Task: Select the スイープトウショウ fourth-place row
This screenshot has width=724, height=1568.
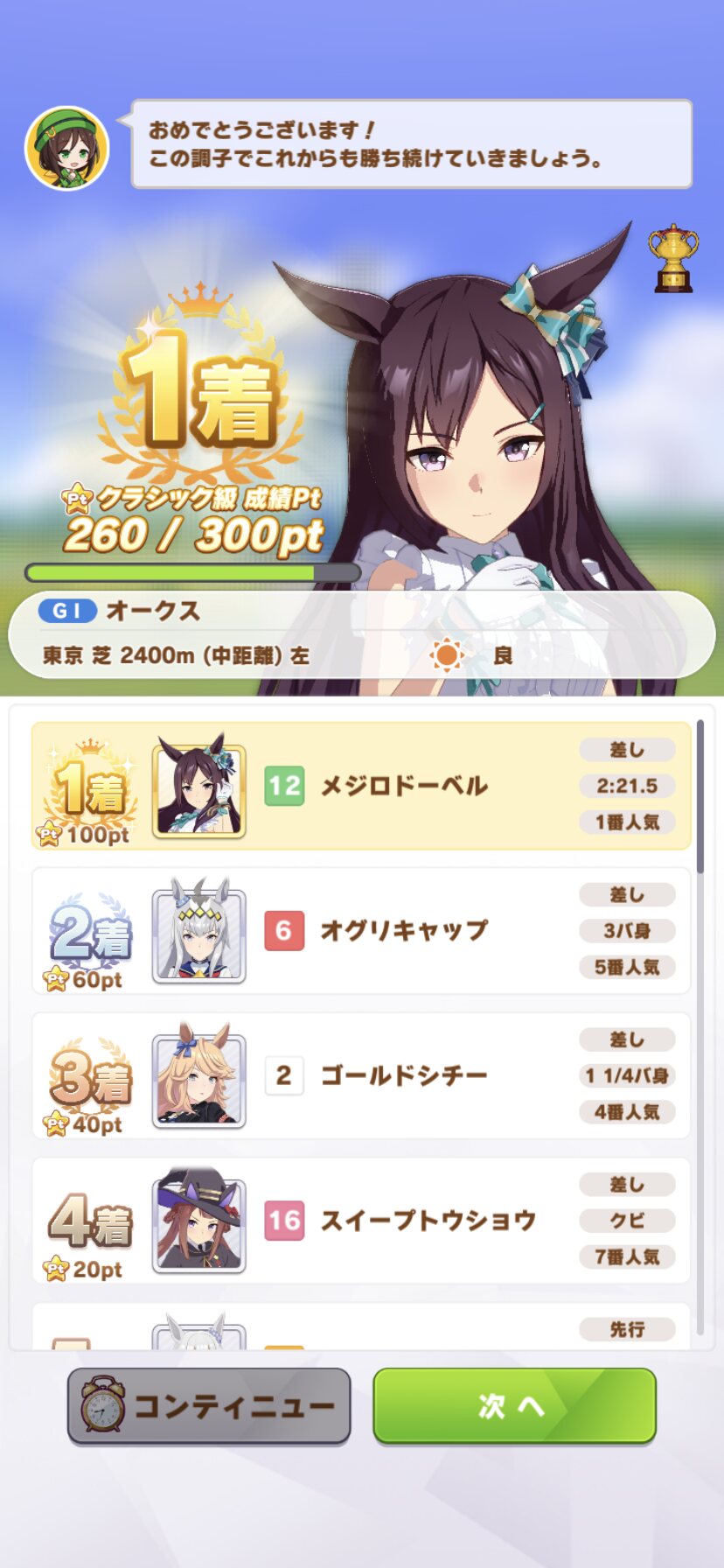Action: 361,1221
